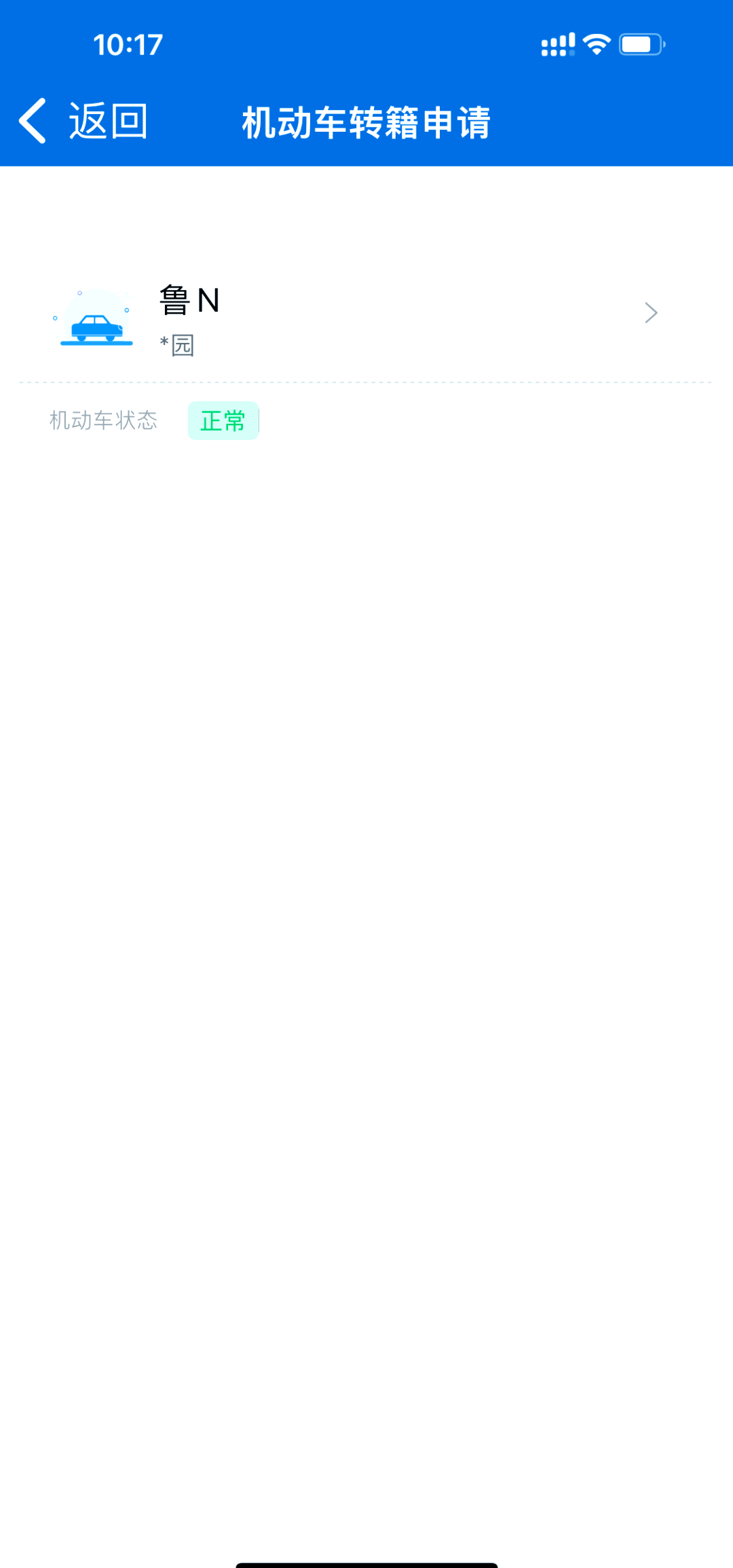This screenshot has width=733, height=1568.
Task: Go back using the 返回 button
Action: (x=83, y=122)
